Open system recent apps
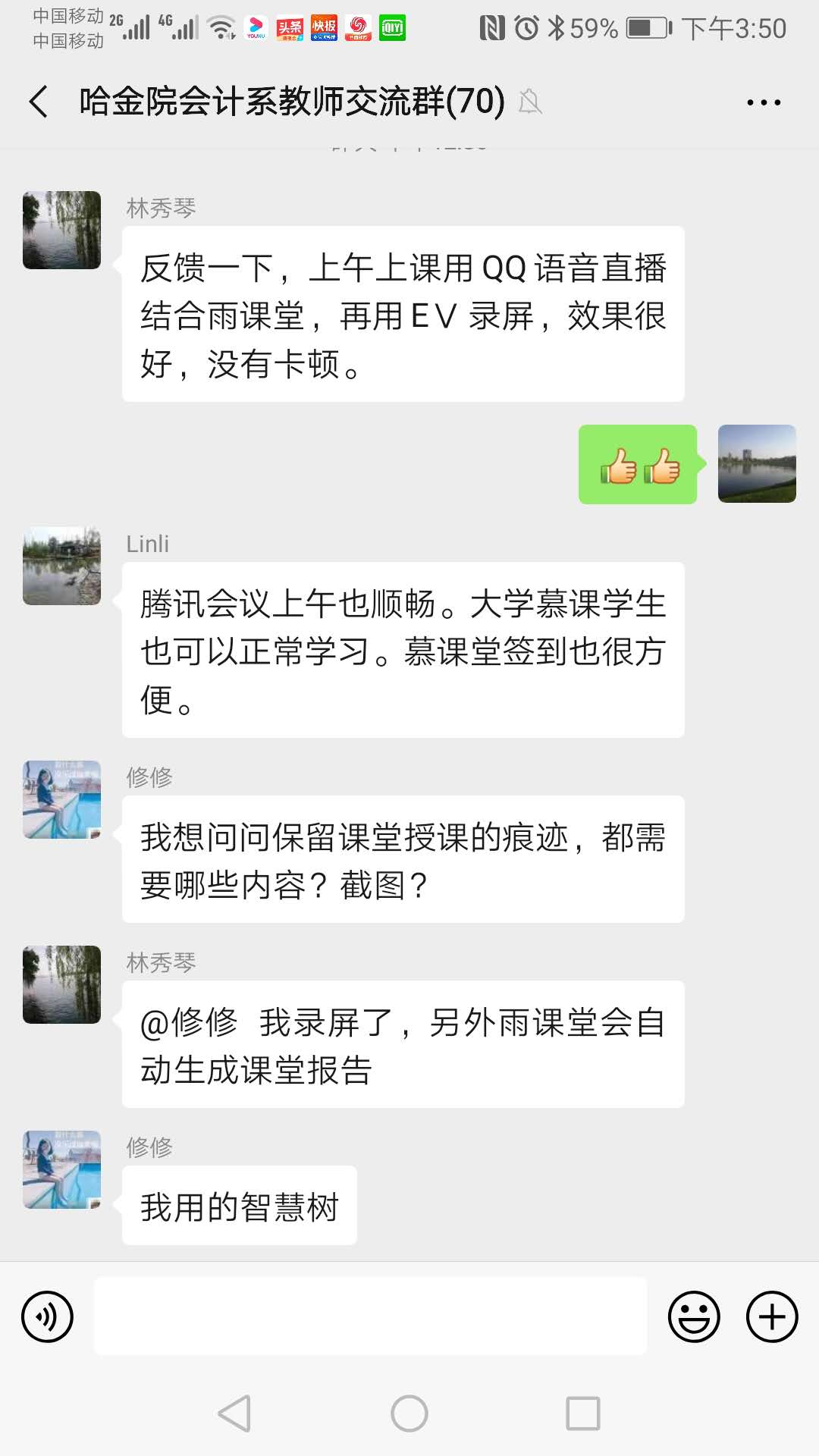Image resolution: width=819 pixels, height=1456 pixels. tap(583, 1414)
